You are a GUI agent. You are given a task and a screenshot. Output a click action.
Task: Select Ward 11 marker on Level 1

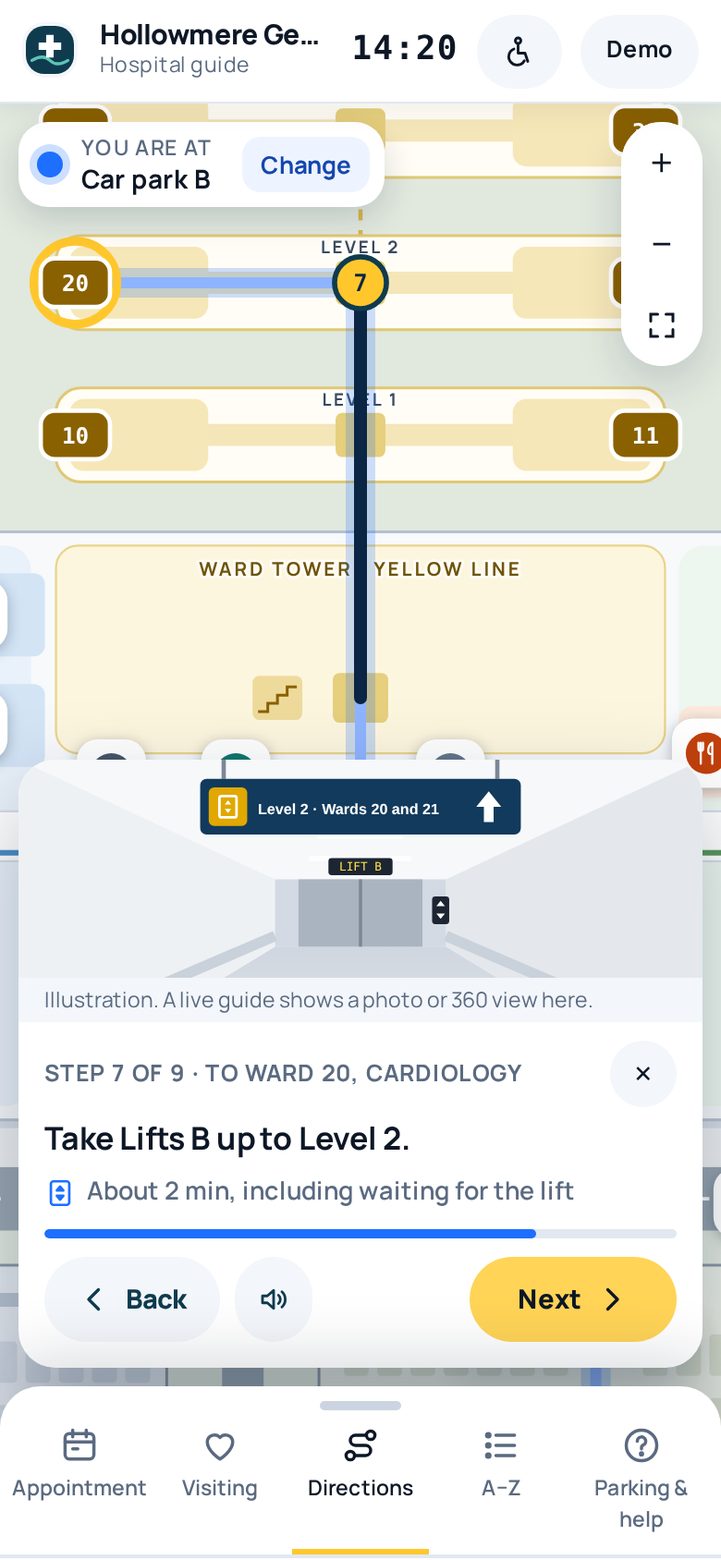(x=646, y=435)
